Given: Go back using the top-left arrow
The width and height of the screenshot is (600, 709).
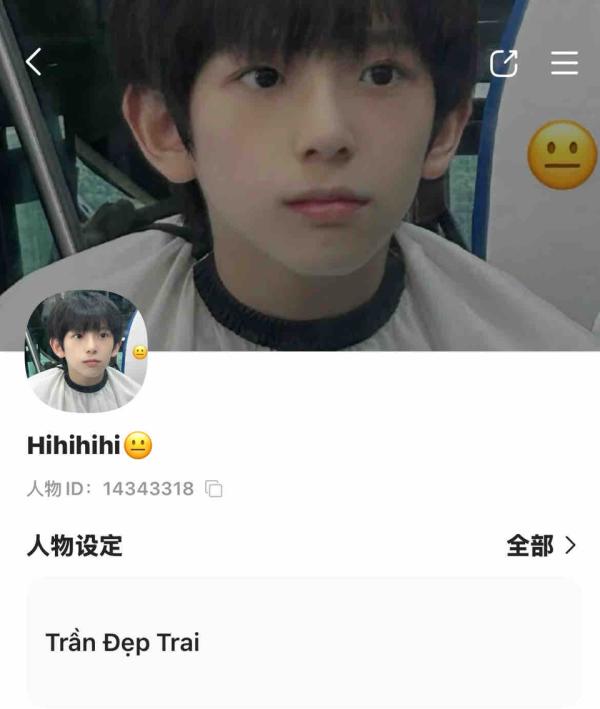Looking at the screenshot, I should point(34,62).
